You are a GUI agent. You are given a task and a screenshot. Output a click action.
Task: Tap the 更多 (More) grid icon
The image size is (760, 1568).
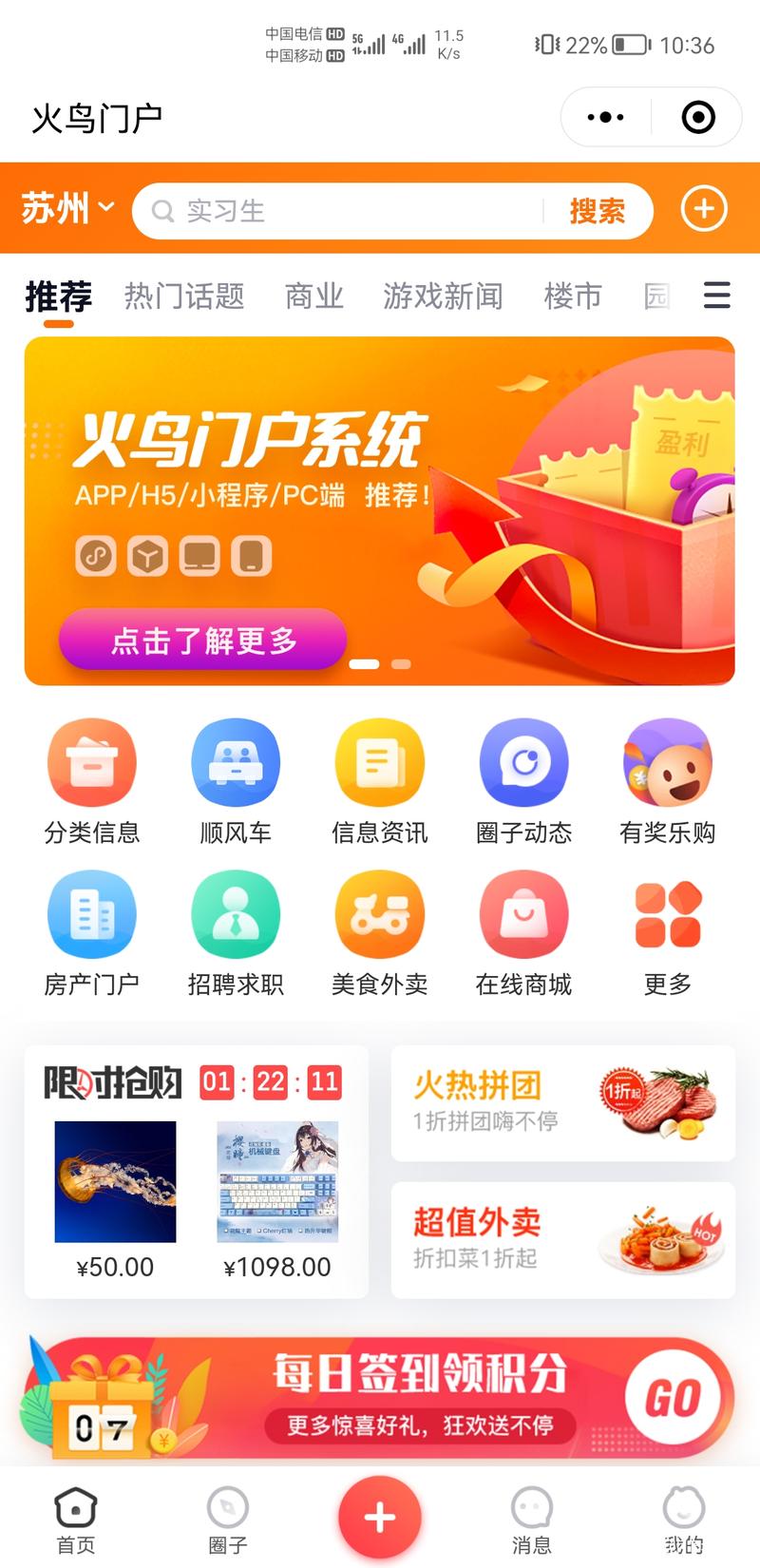pyautogui.click(x=668, y=914)
